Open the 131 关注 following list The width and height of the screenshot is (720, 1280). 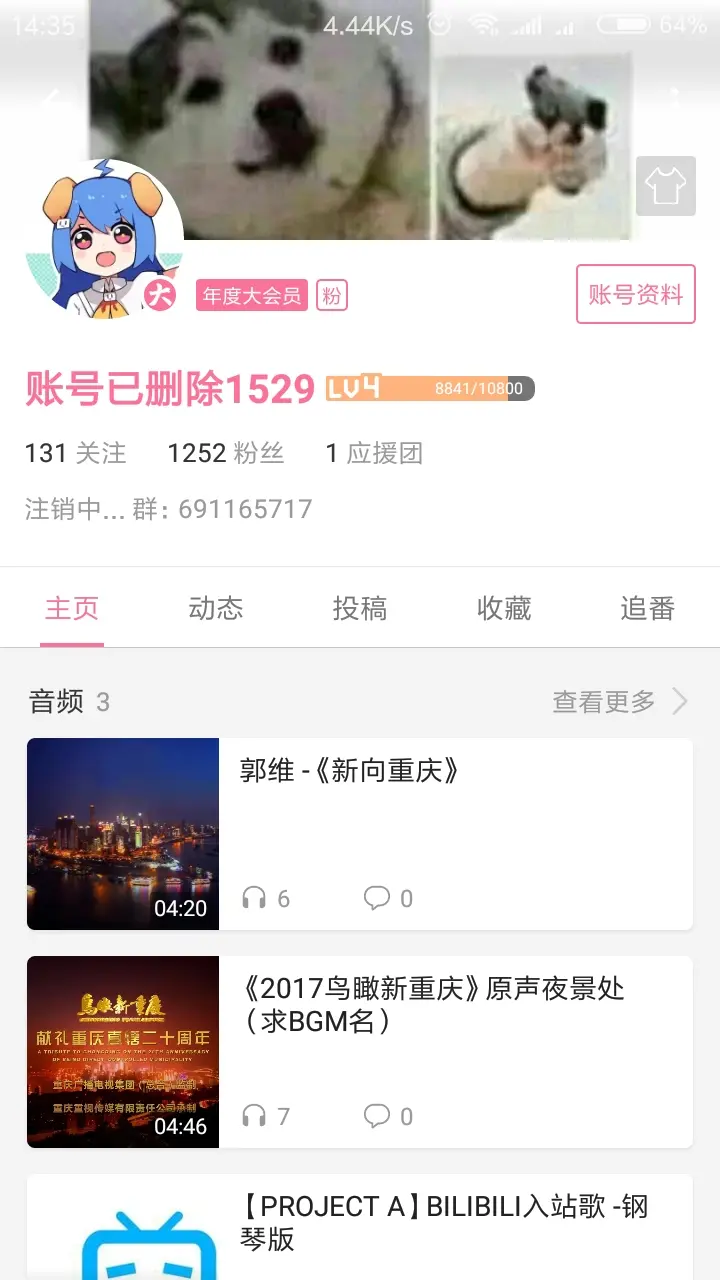coord(76,453)
